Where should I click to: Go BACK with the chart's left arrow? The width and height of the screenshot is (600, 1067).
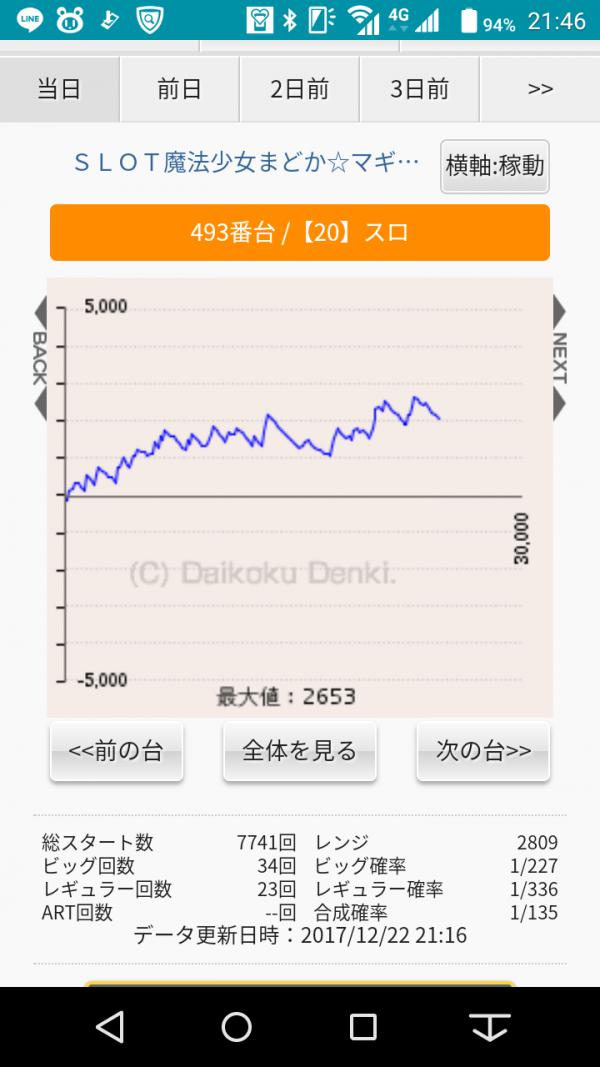click(40, 359)
